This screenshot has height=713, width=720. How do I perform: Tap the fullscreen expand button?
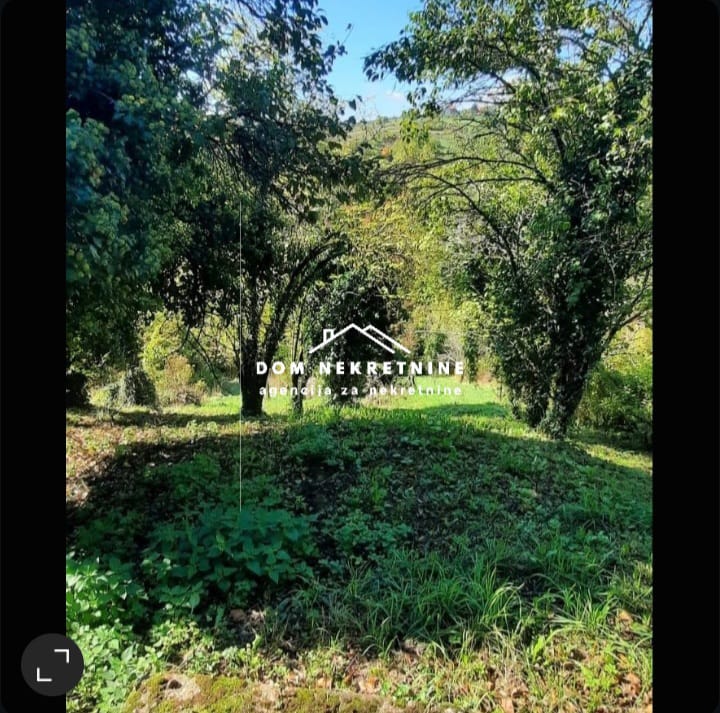[x=52, y=664]
